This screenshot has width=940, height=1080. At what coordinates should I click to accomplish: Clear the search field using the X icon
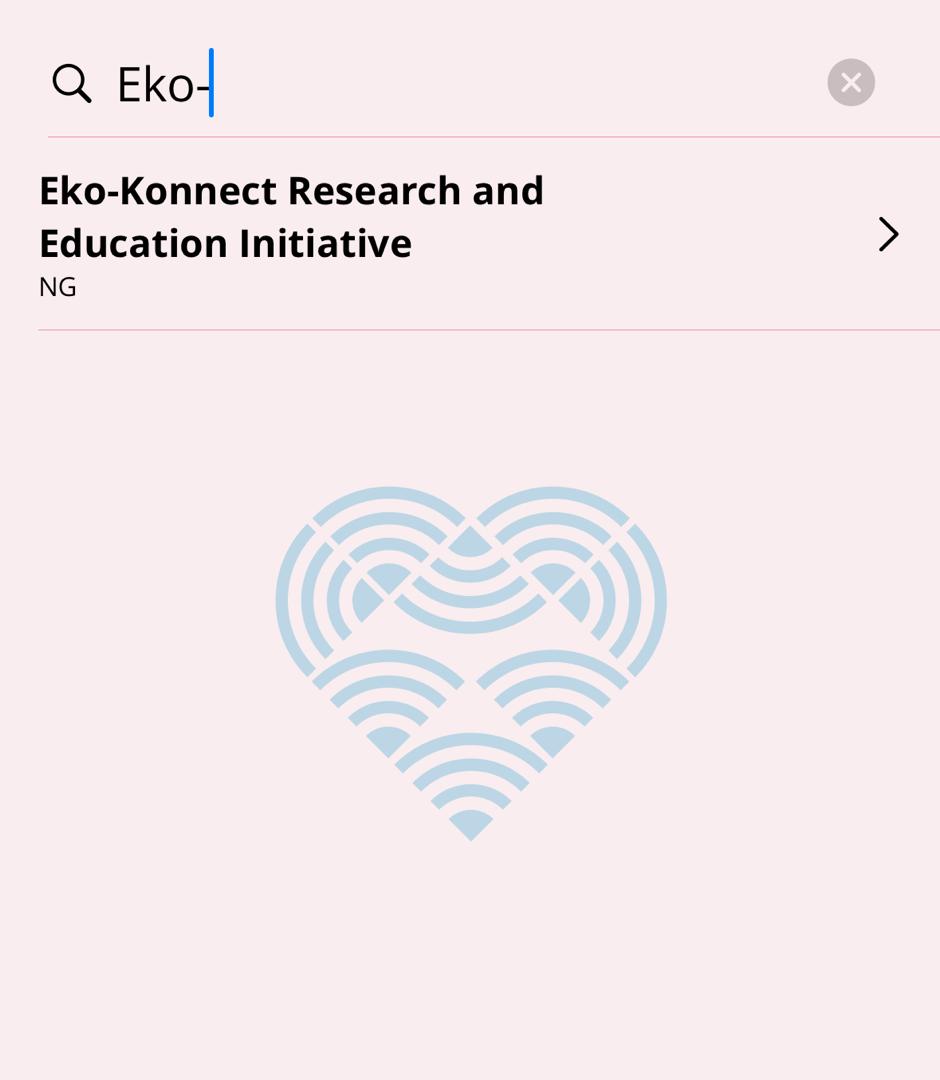850,83
